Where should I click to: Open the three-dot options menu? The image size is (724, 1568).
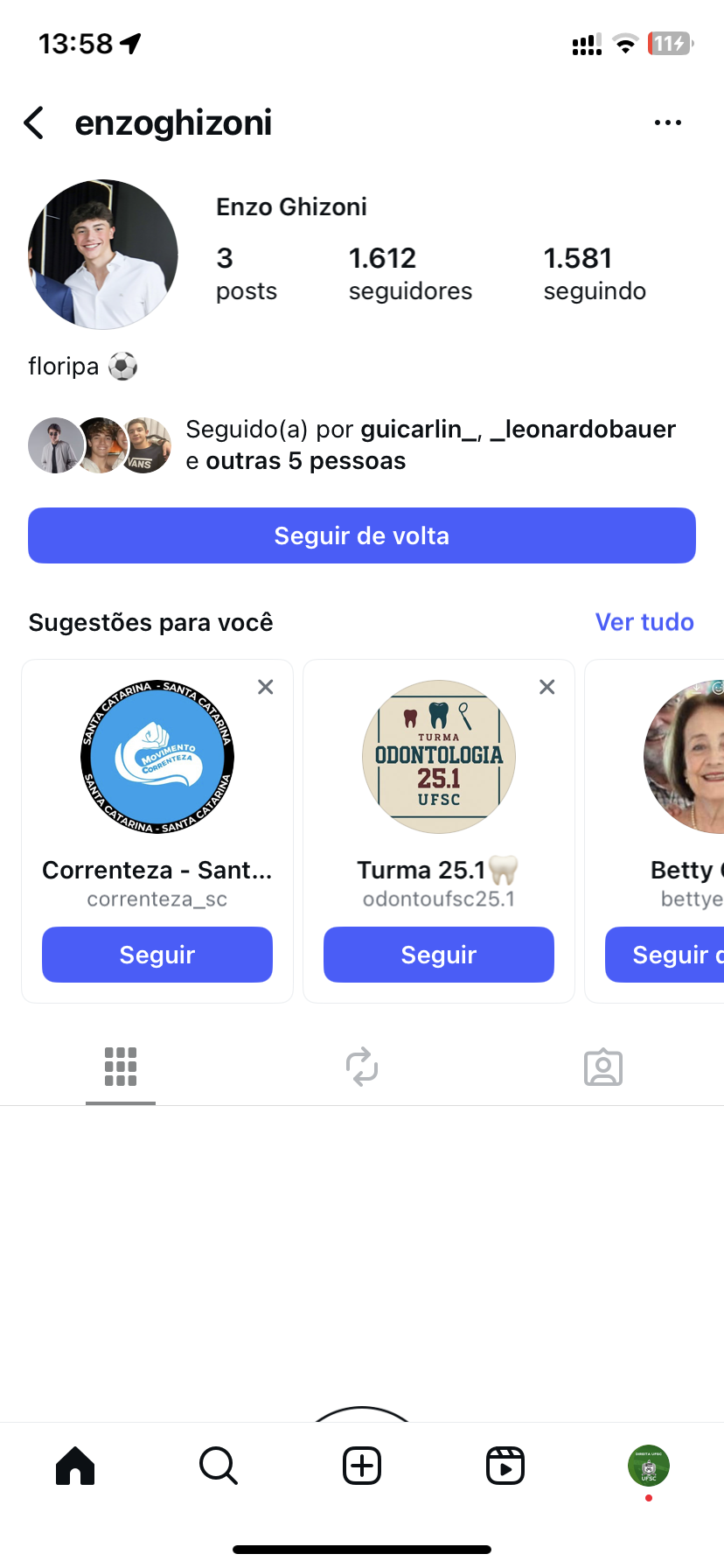667,123
